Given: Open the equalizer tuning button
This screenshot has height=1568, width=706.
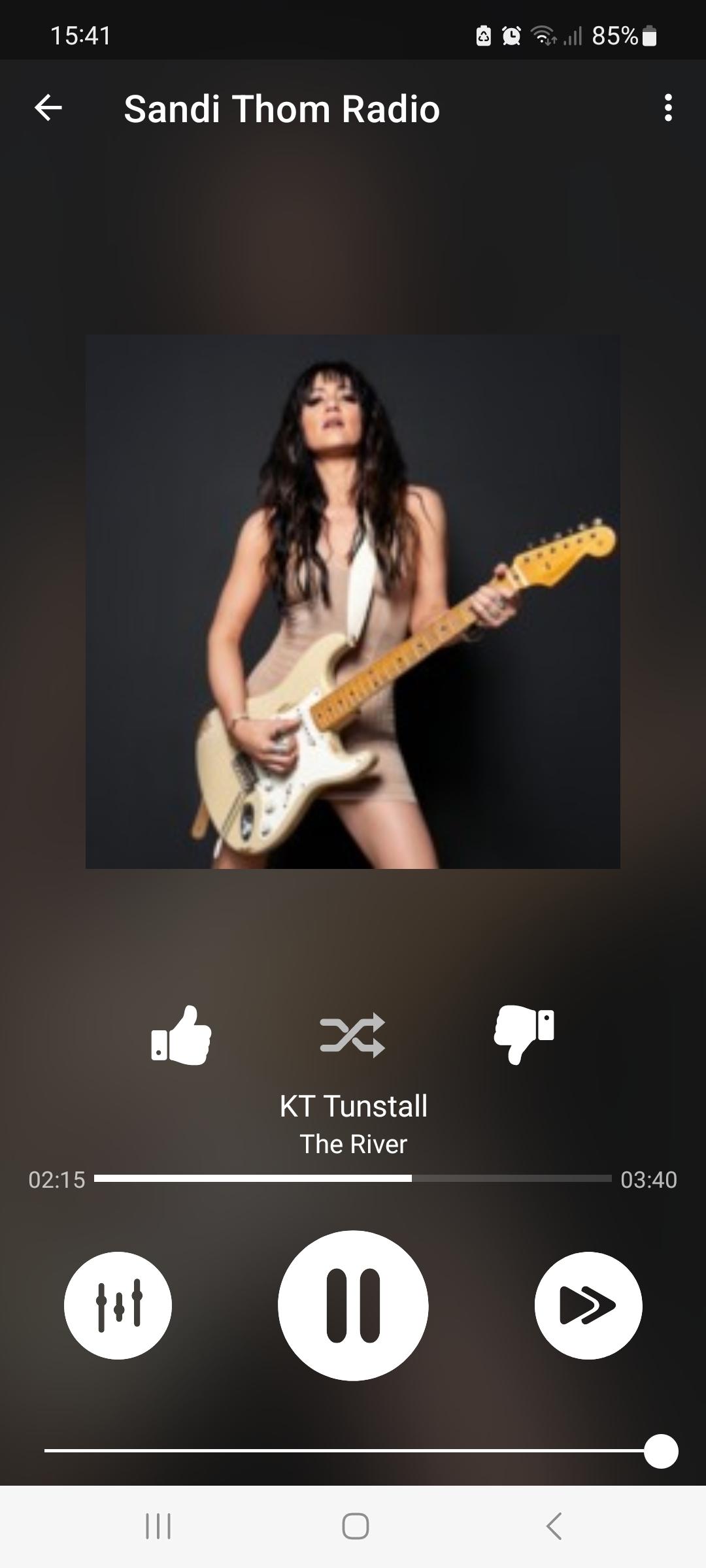Looking at the screenshot, I should pyautogui.click(x=118, y=1305).
